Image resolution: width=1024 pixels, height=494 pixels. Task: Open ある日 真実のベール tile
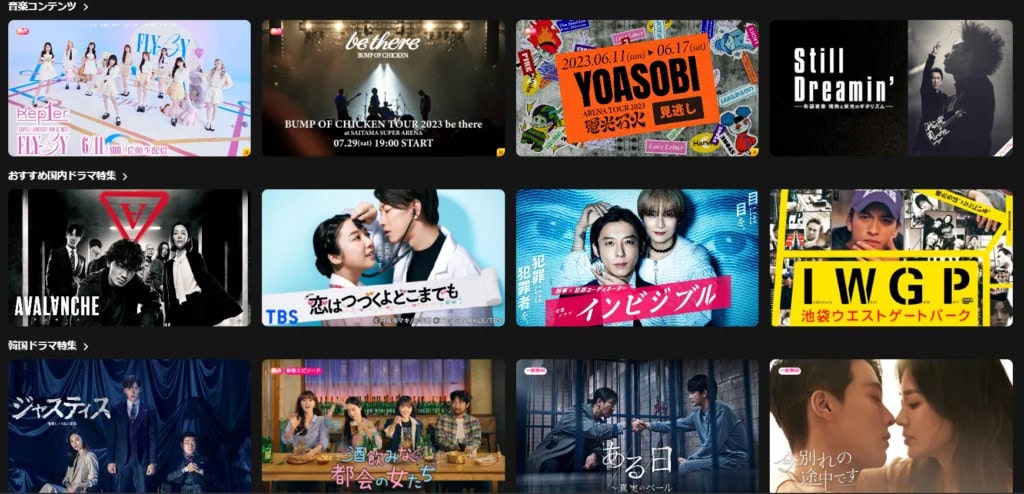click(637, 426)
